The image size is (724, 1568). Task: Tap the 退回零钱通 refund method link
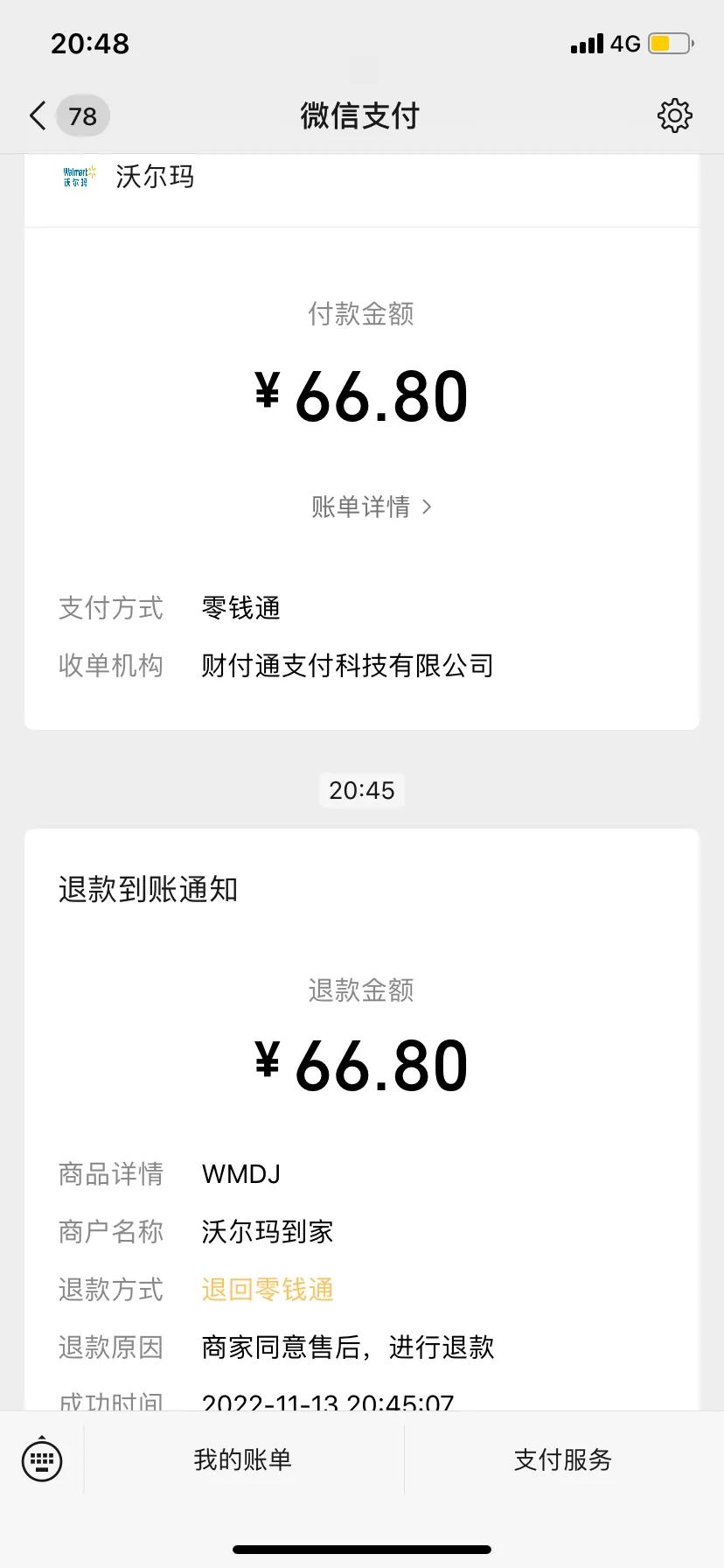[267, 1289]
